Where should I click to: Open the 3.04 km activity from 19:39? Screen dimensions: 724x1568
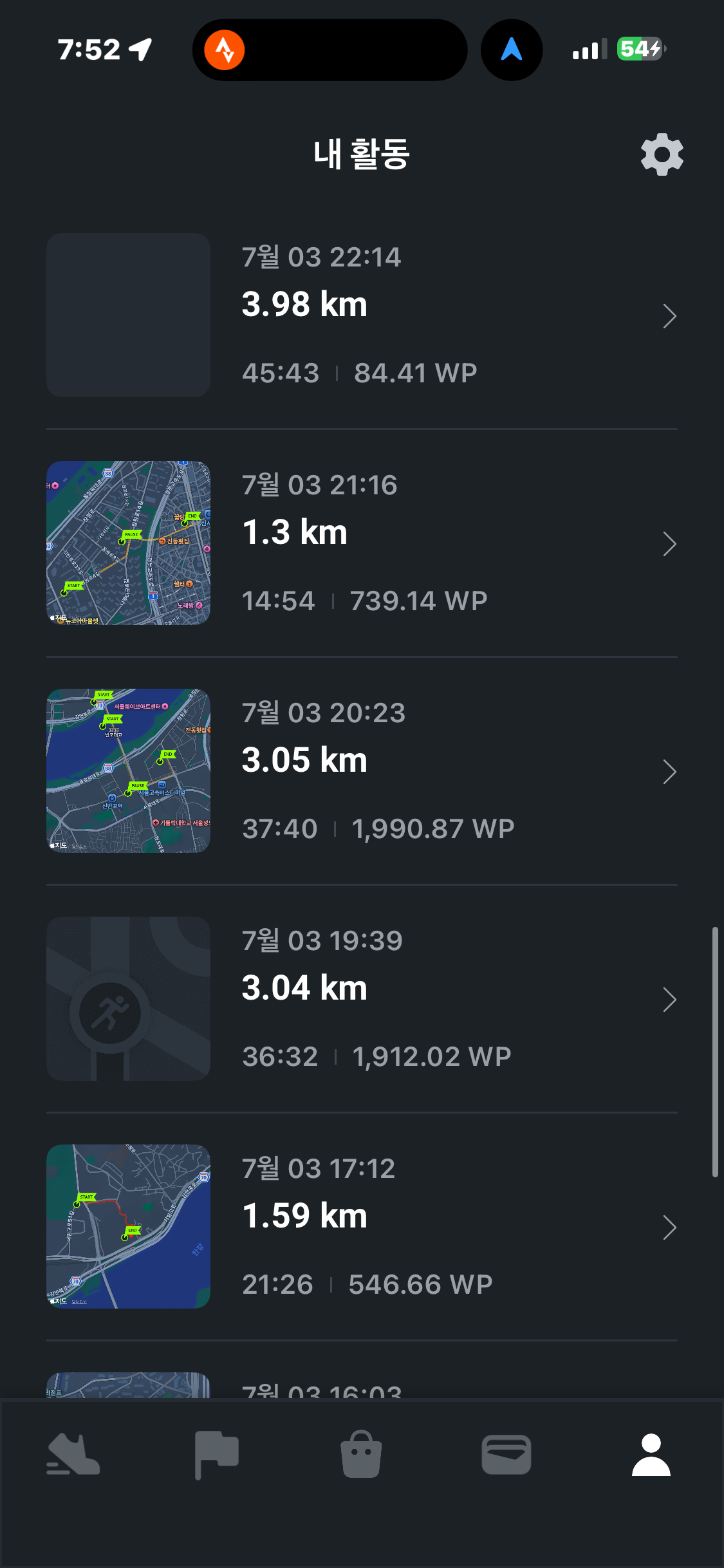point(362,998)
